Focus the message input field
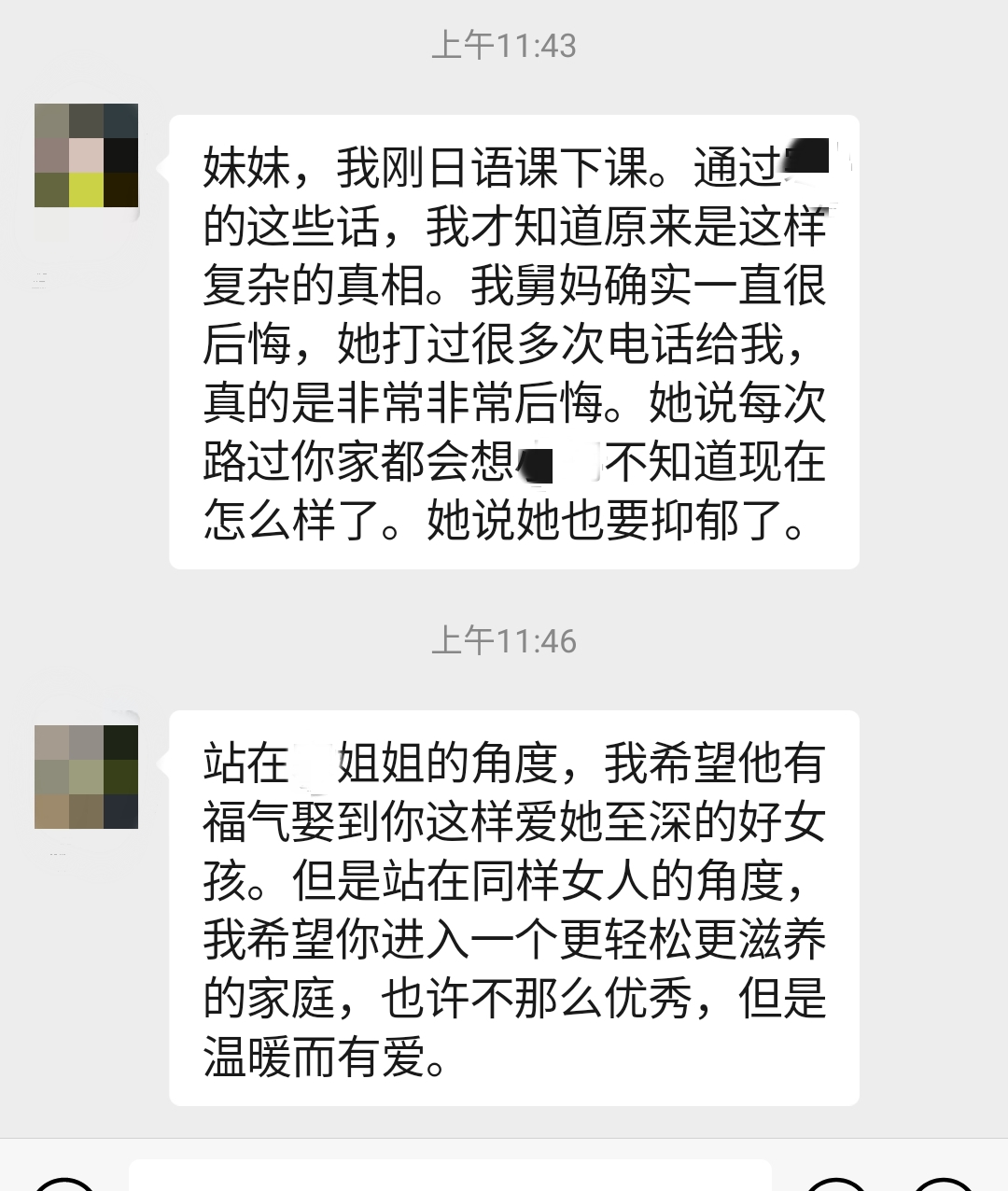This screenshot has width=1008, height=1191. [x=450, y=1176]
